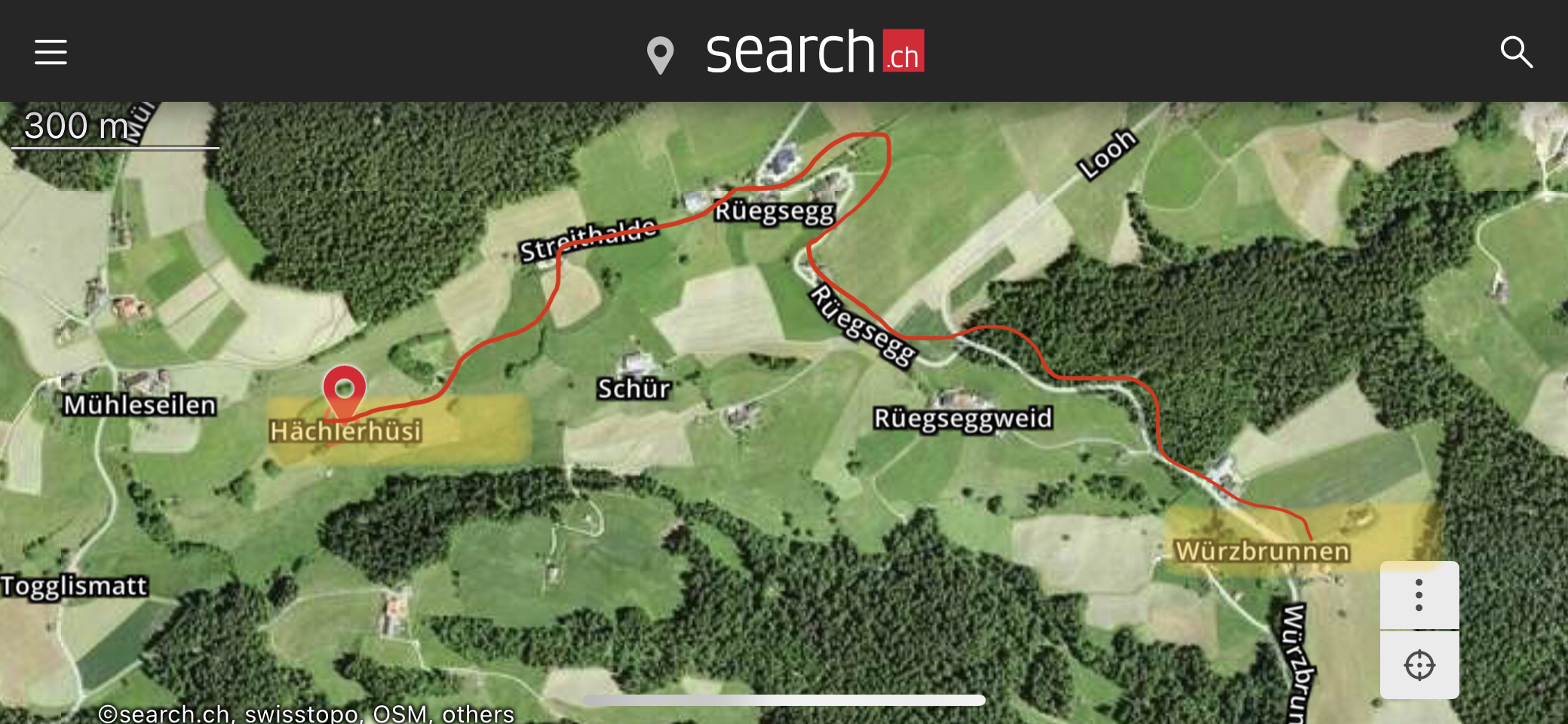Viewport: 1568px width, 724px height.
Task: Open the three-dot map options
Action: coord(1419,595)
